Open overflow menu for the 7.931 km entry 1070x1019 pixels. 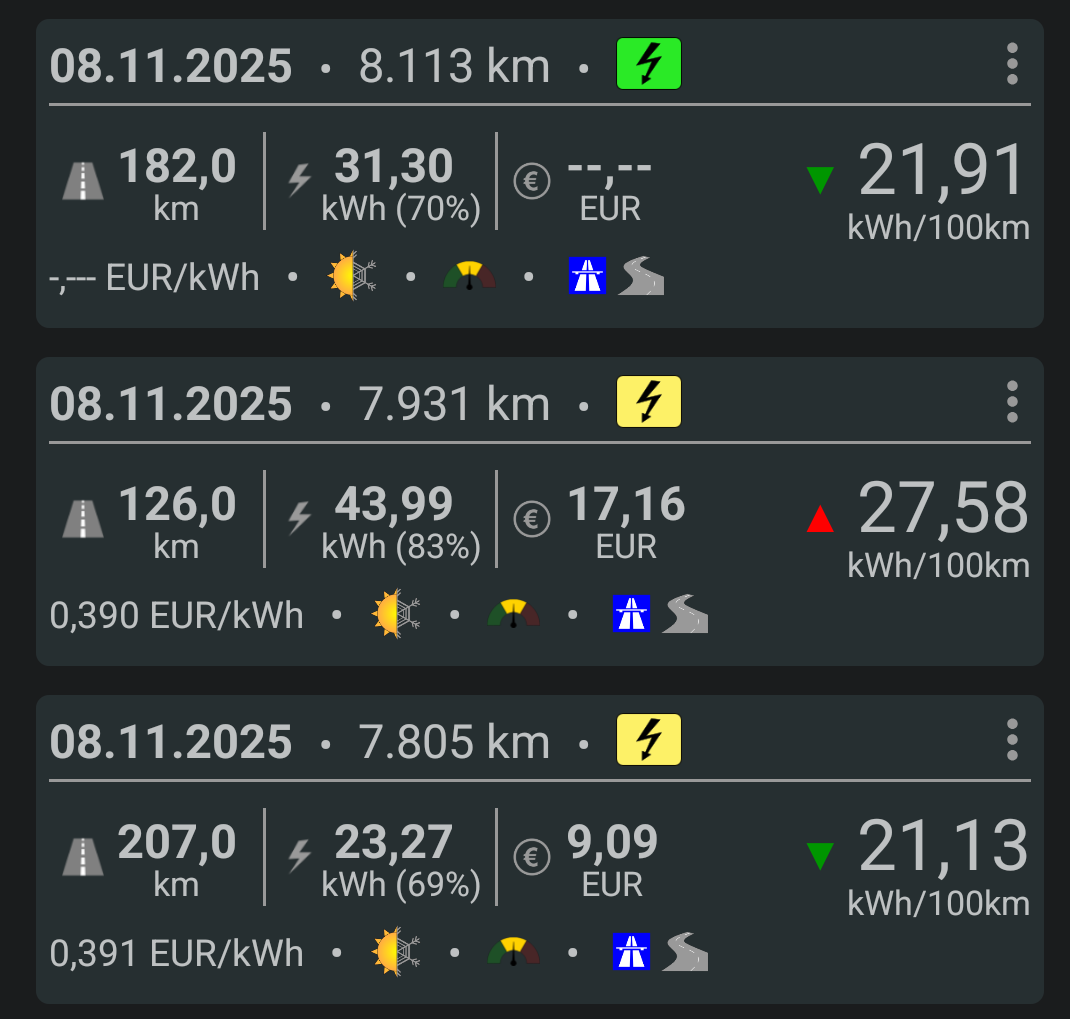click(1012, 402)
